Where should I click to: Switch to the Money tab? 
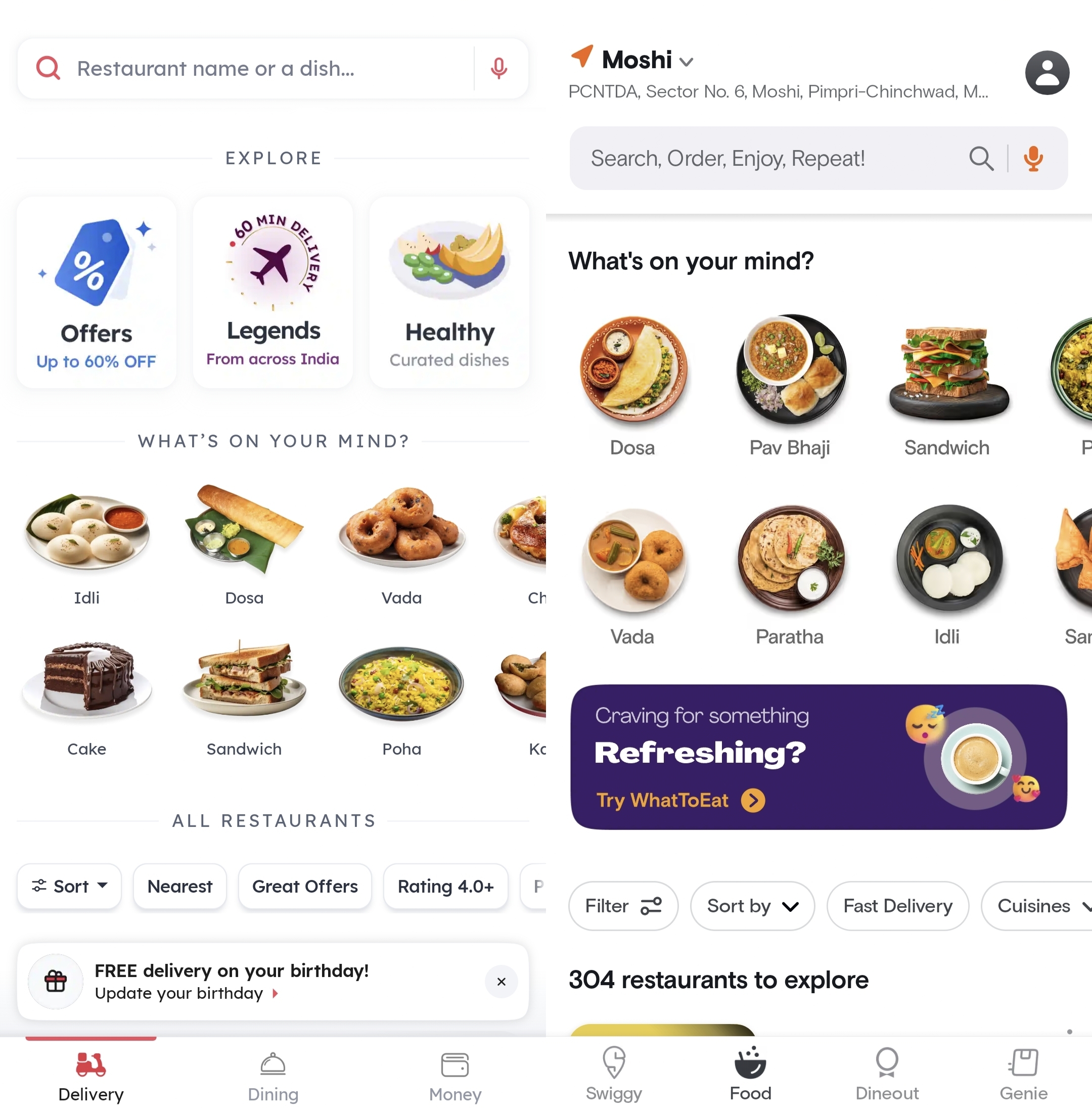[455, 1075]
